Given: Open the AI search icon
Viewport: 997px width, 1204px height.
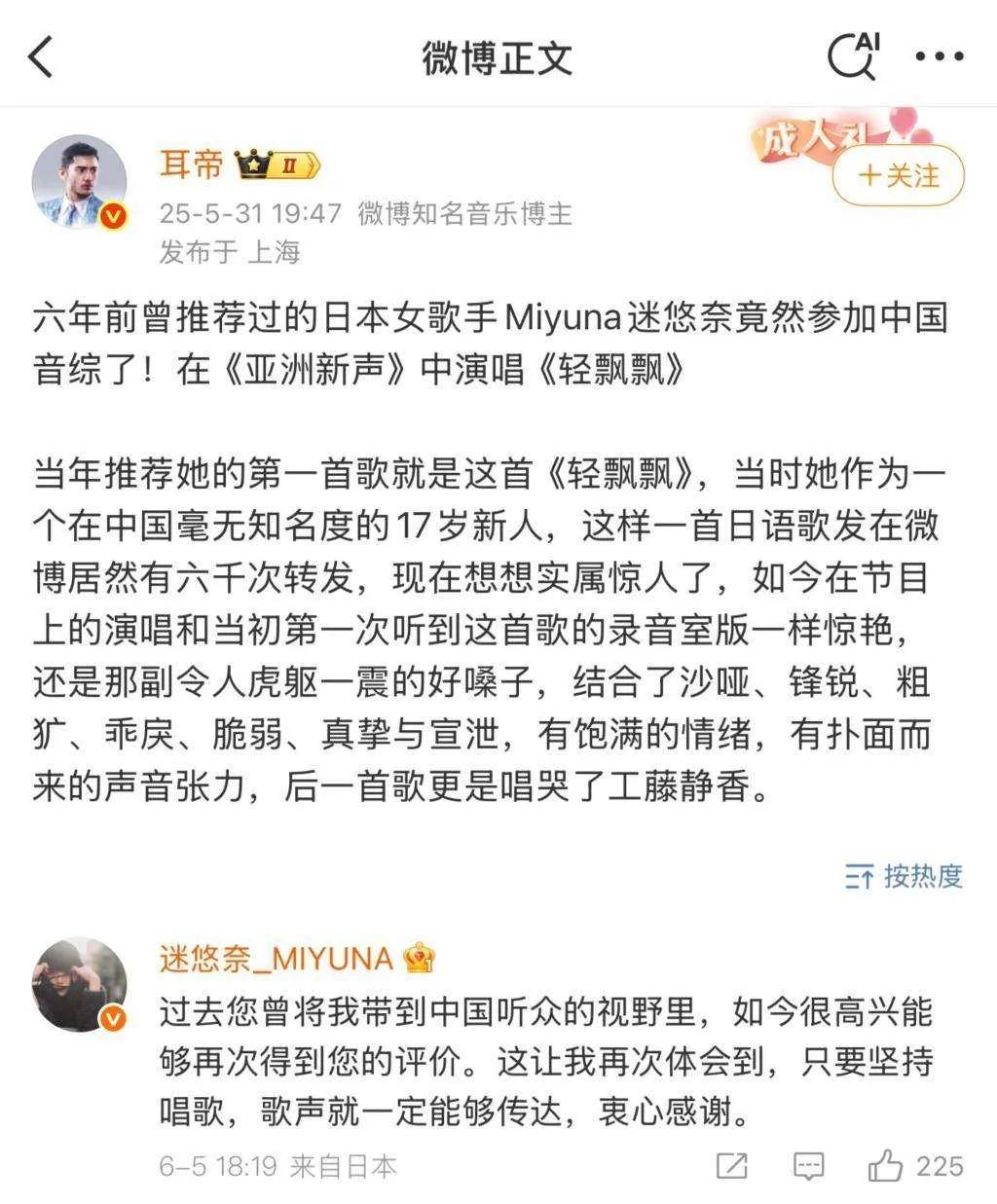Looking at the screenshot, I should (854, 55).
